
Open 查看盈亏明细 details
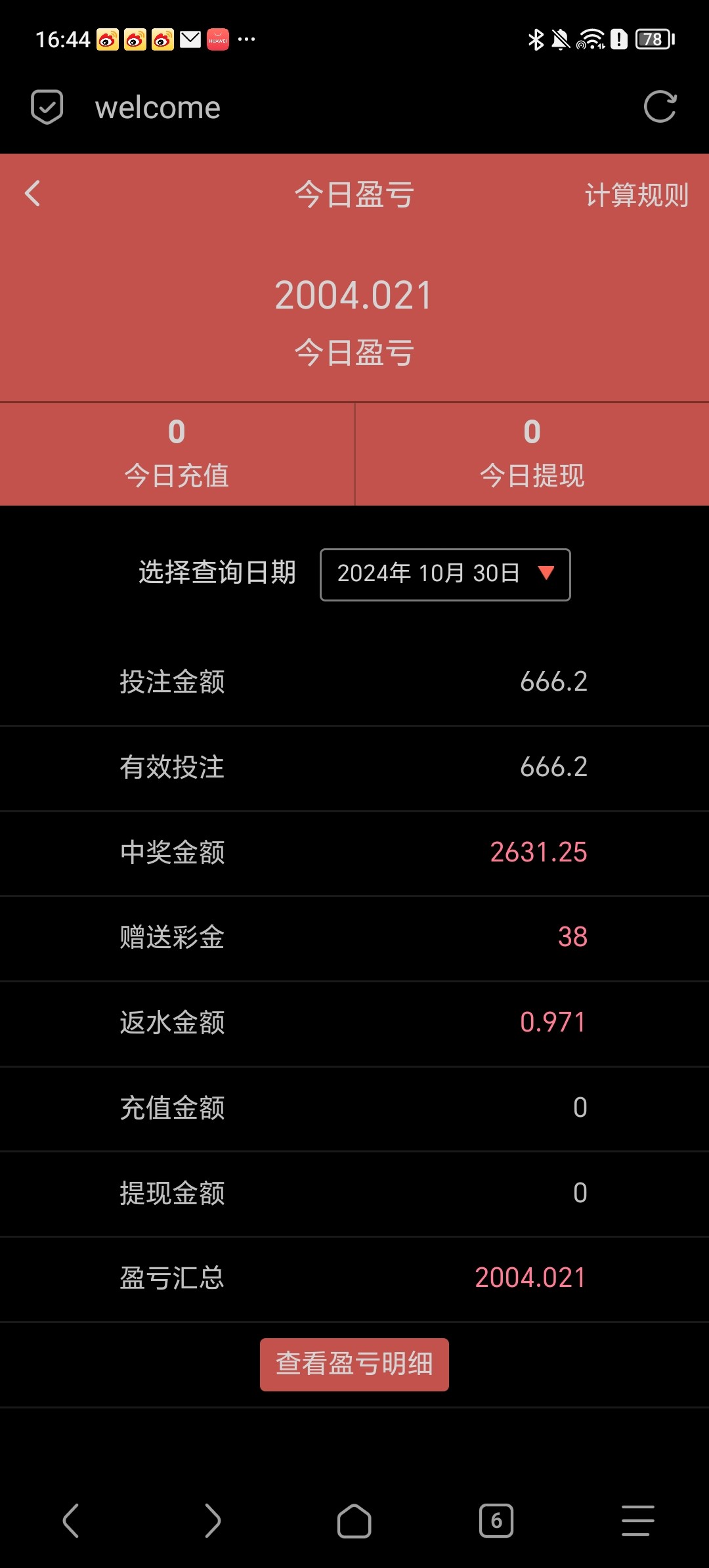[x=354, y=1364]
